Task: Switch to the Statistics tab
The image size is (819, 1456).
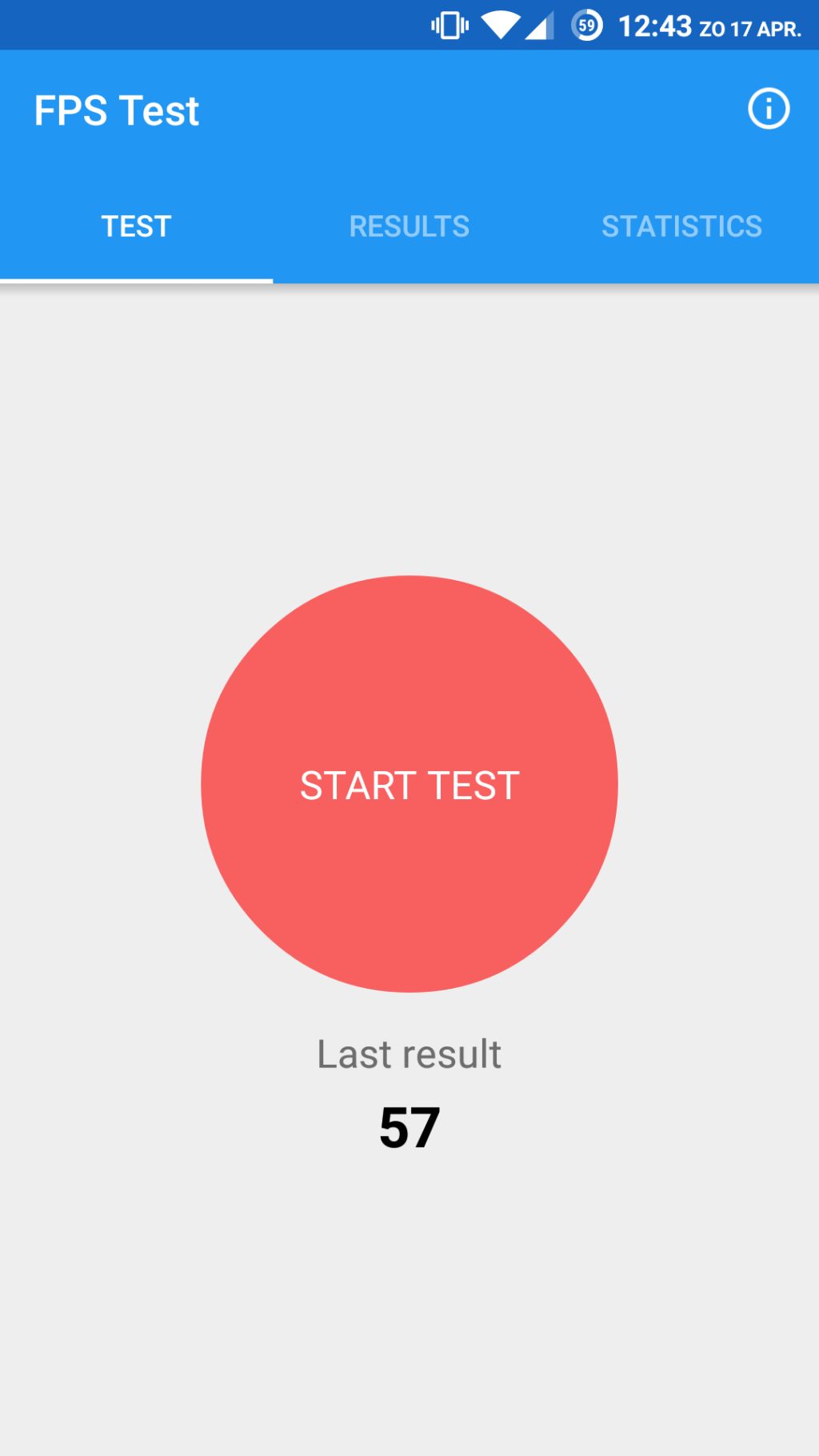Action: [x=681, y=227]
